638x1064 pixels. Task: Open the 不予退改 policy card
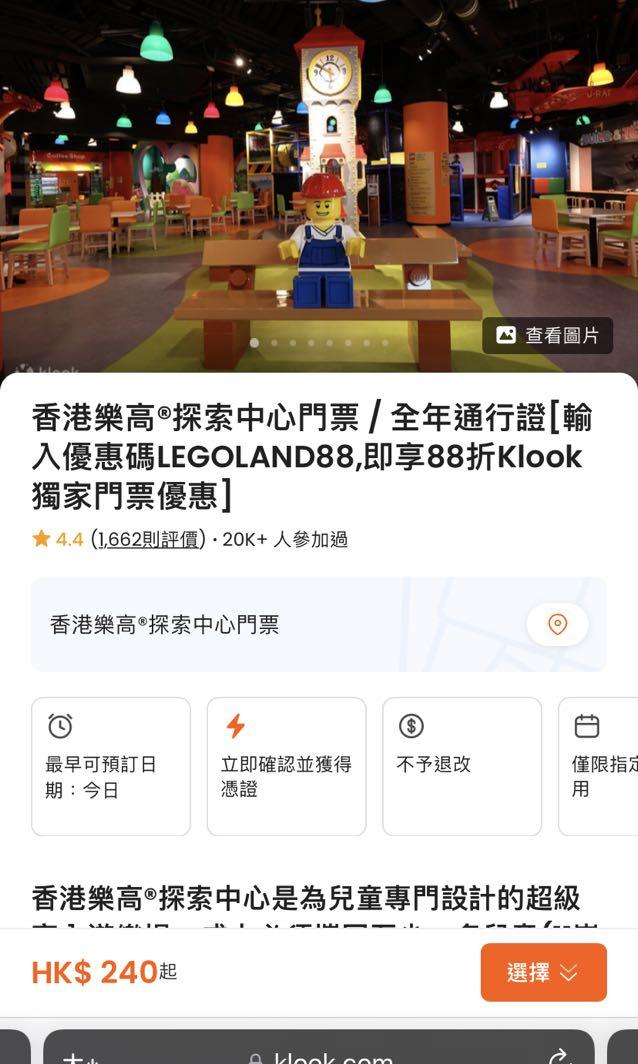[461, 766]
